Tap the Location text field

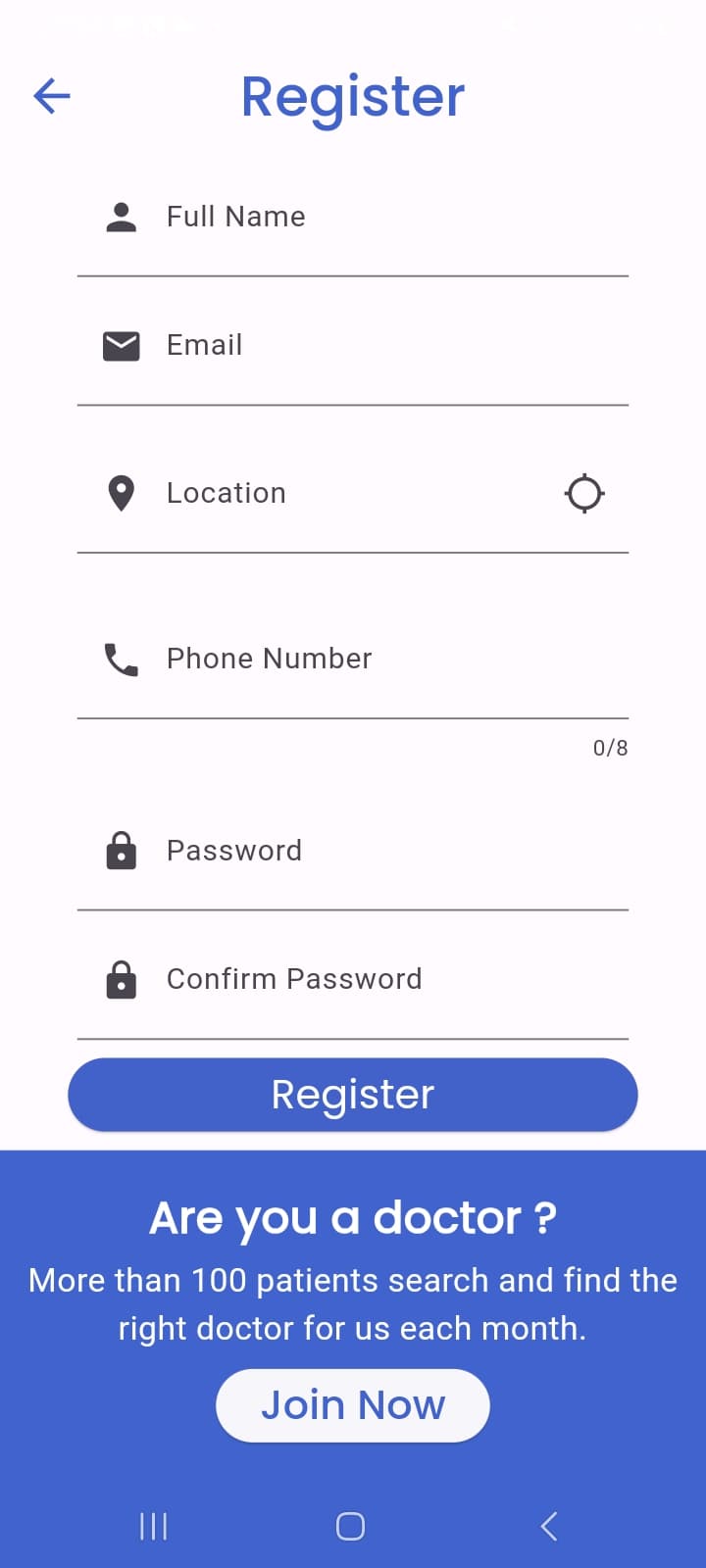(353, 493)
